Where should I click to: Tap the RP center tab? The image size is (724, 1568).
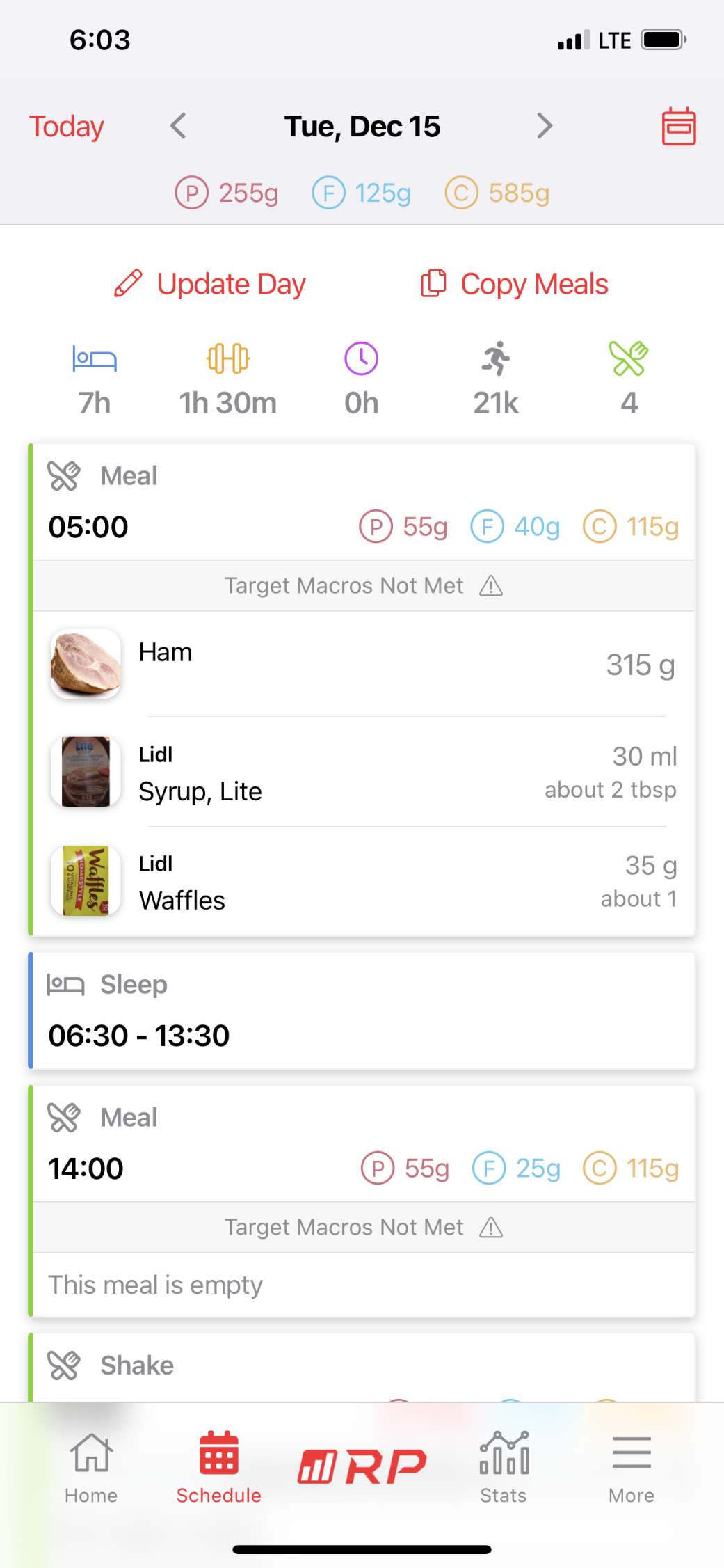point(362,1466)
